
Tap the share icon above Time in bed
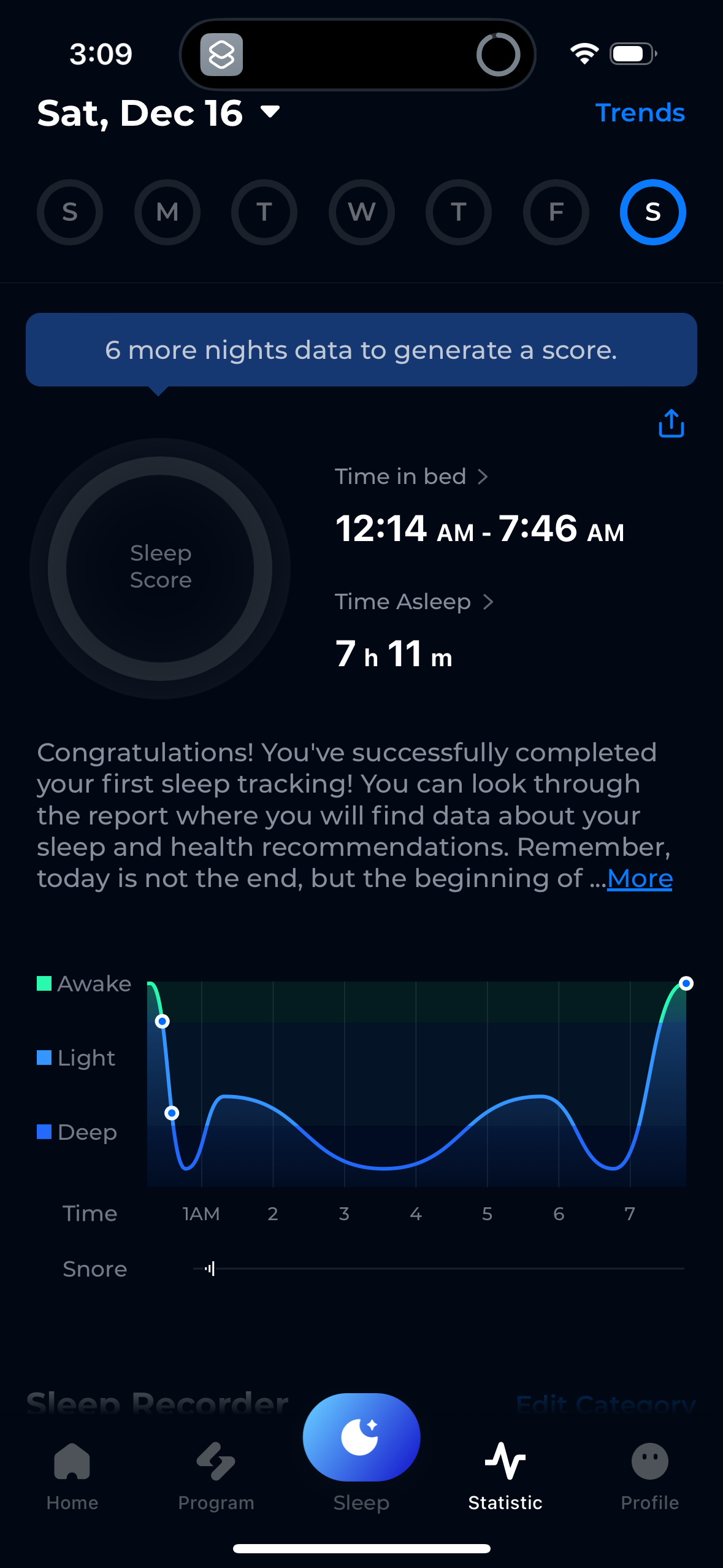[670, 423]
